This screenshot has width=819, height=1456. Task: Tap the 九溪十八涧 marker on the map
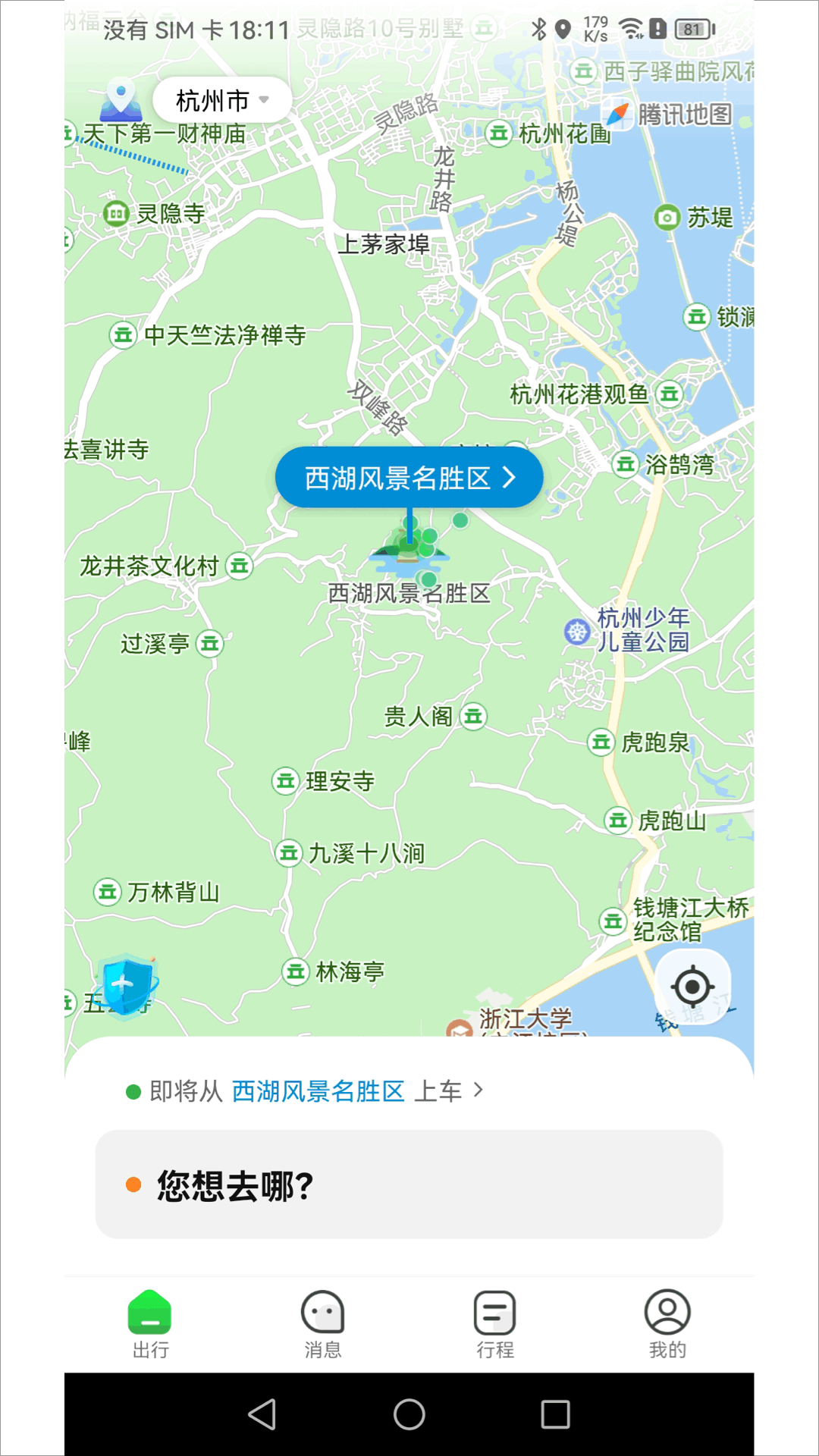tap(289, 851)
